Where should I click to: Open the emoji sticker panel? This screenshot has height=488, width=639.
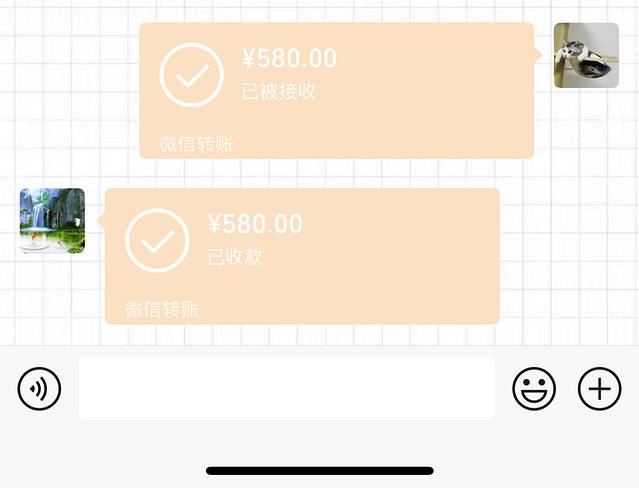pos(534,388)
